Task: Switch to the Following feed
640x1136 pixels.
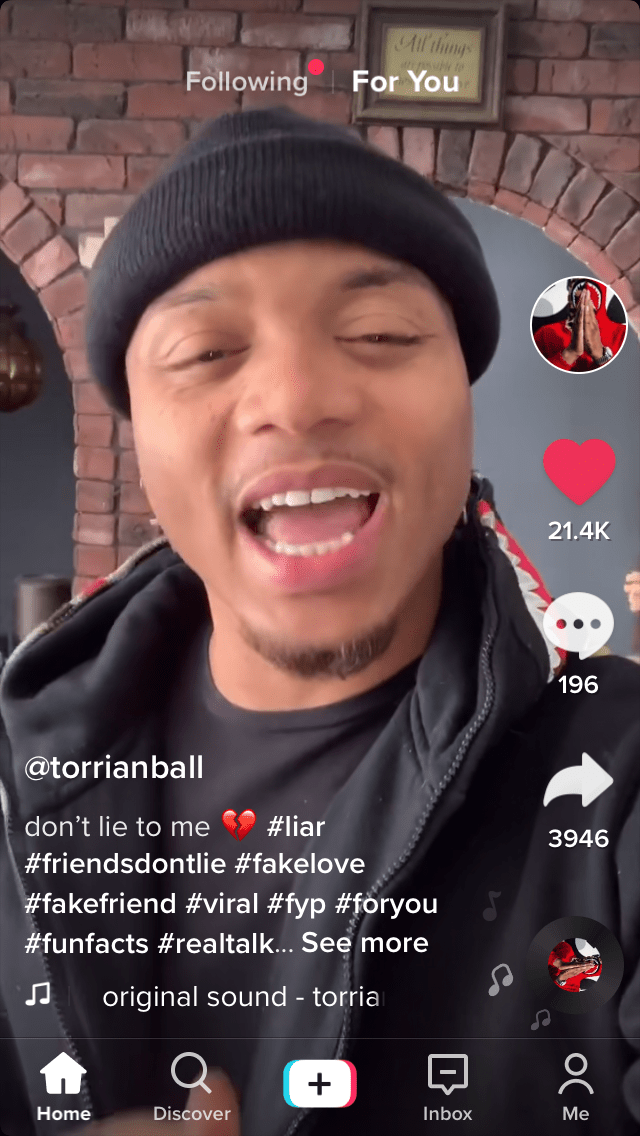Action: pos(246,82)
